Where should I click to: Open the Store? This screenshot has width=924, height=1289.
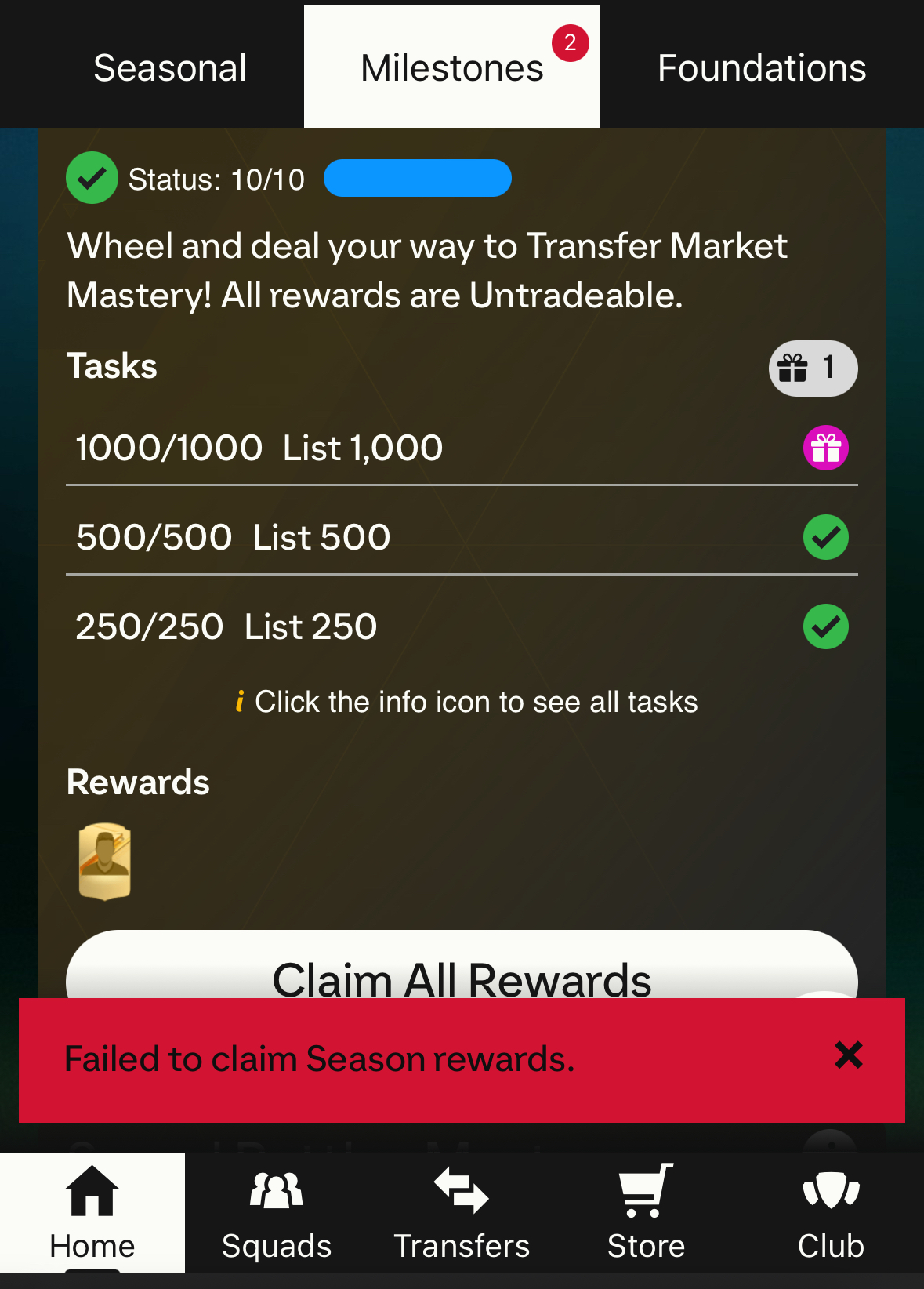pos(646,1212)
